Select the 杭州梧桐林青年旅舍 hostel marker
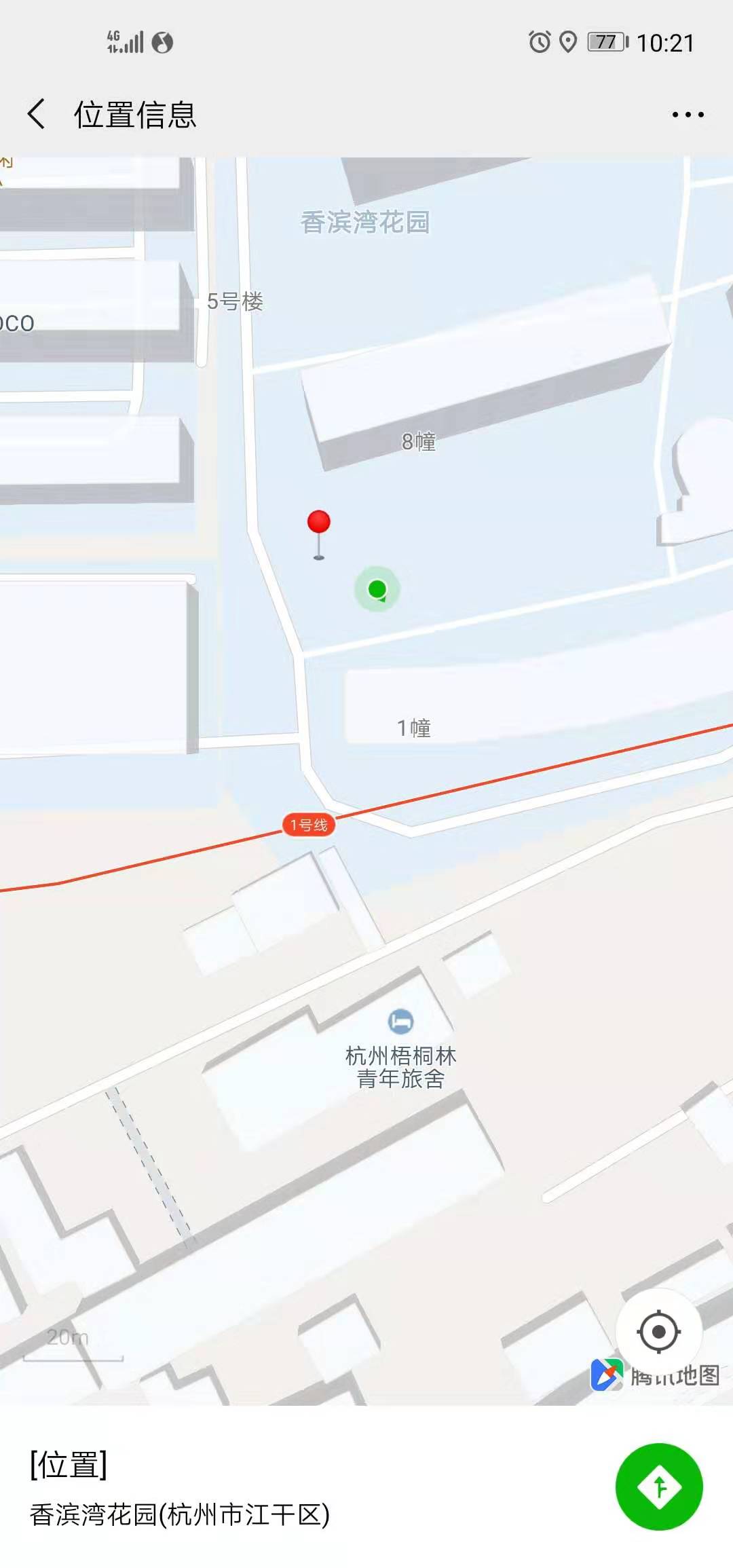Image resolution: width=733 pixels, height=1568 pixels. point(400,1021)
